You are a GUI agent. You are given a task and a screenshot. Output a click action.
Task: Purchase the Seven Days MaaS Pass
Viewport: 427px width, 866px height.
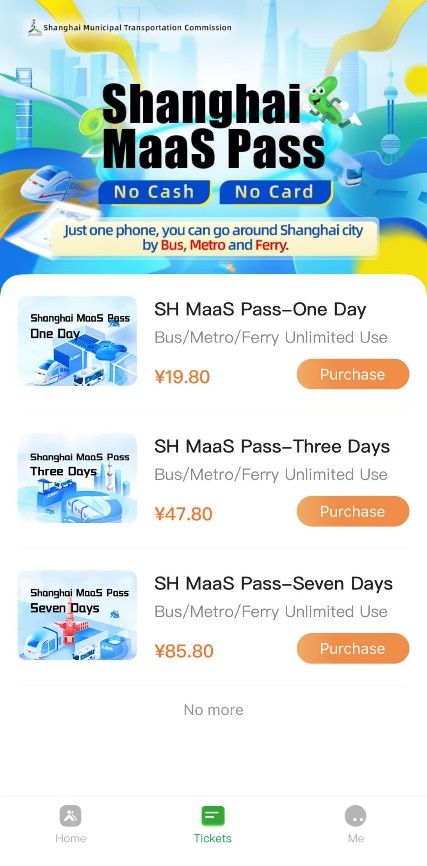353,648
